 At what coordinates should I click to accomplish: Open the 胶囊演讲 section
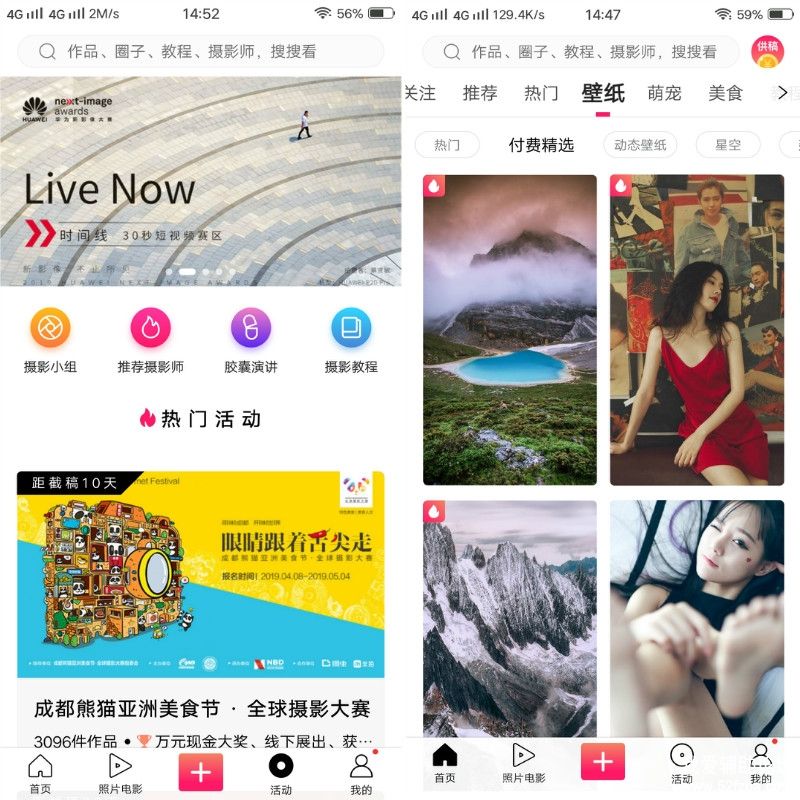coord(250,339)
